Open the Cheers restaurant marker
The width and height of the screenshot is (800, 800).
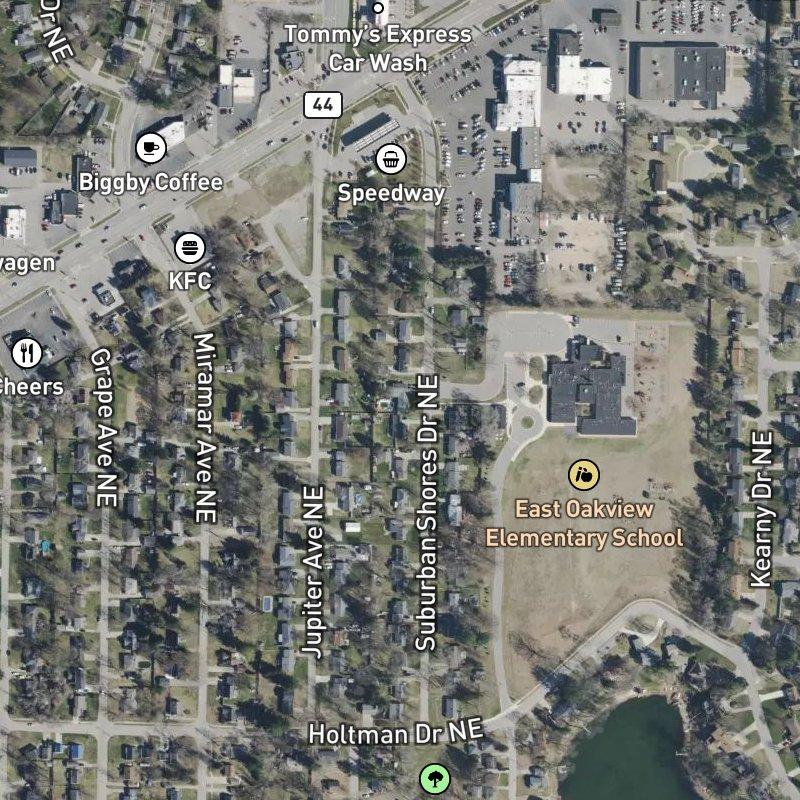pos(27,352)
